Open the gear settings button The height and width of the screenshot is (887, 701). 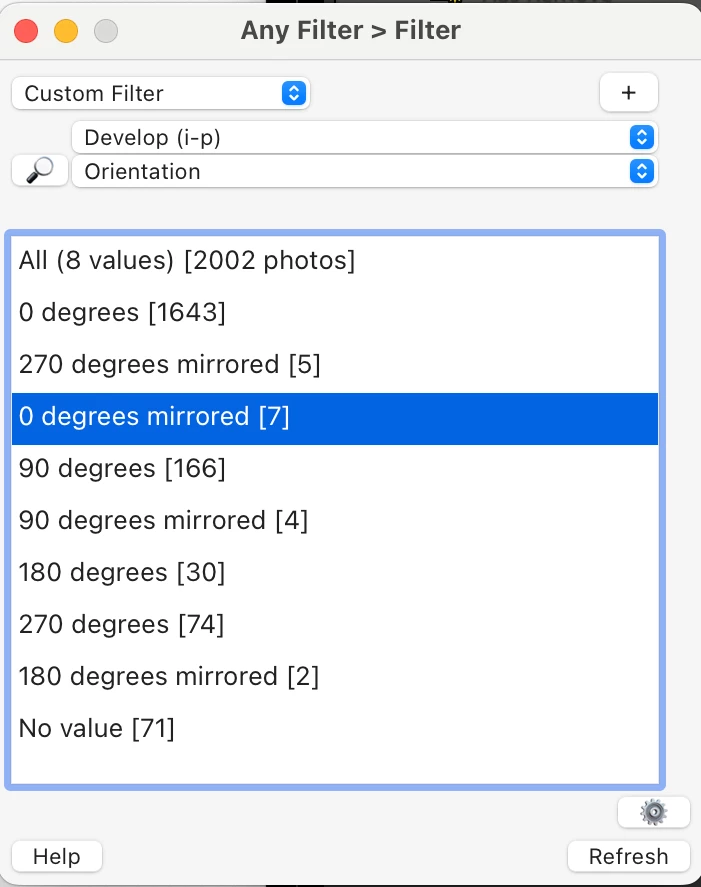point(653,812)
